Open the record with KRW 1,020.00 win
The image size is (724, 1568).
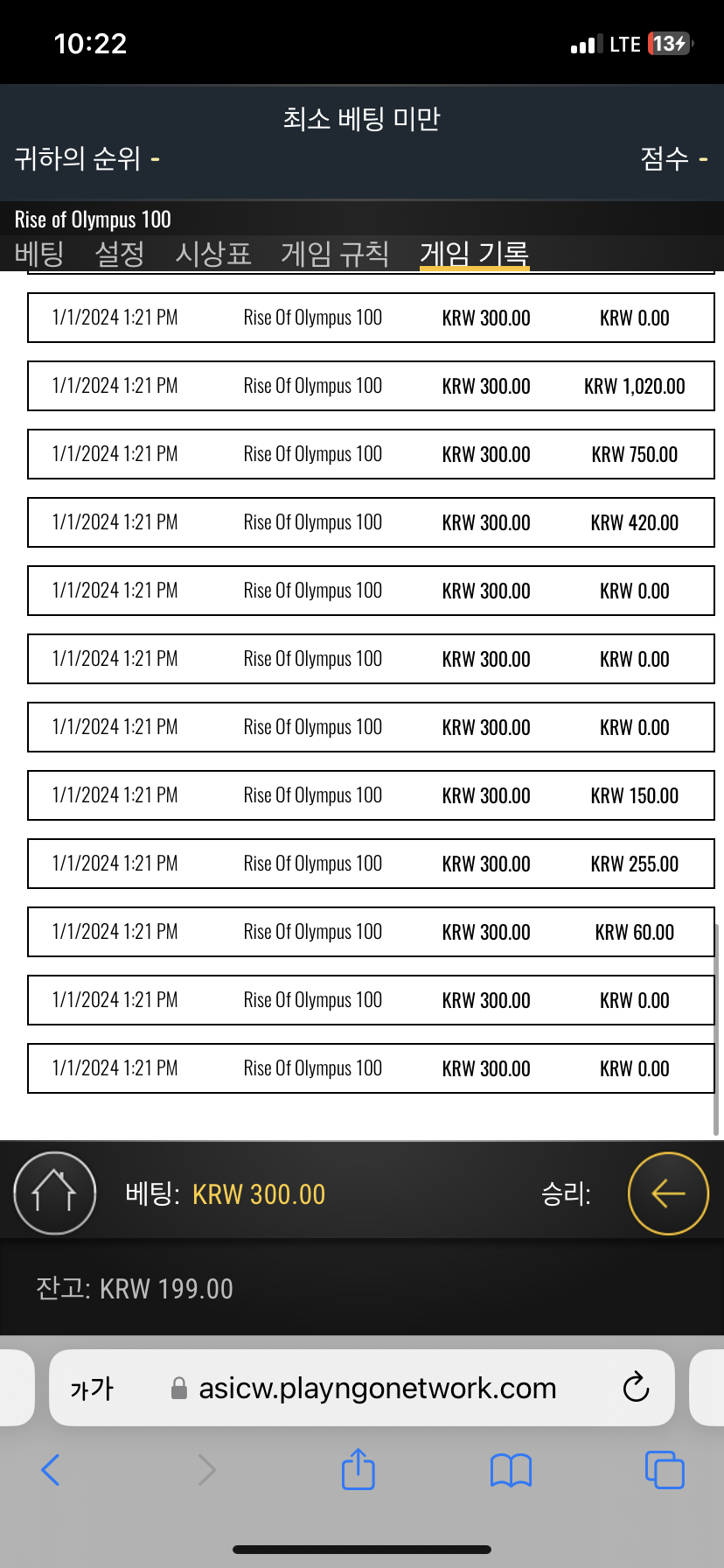pyautogui.click(x=371, y=386)
